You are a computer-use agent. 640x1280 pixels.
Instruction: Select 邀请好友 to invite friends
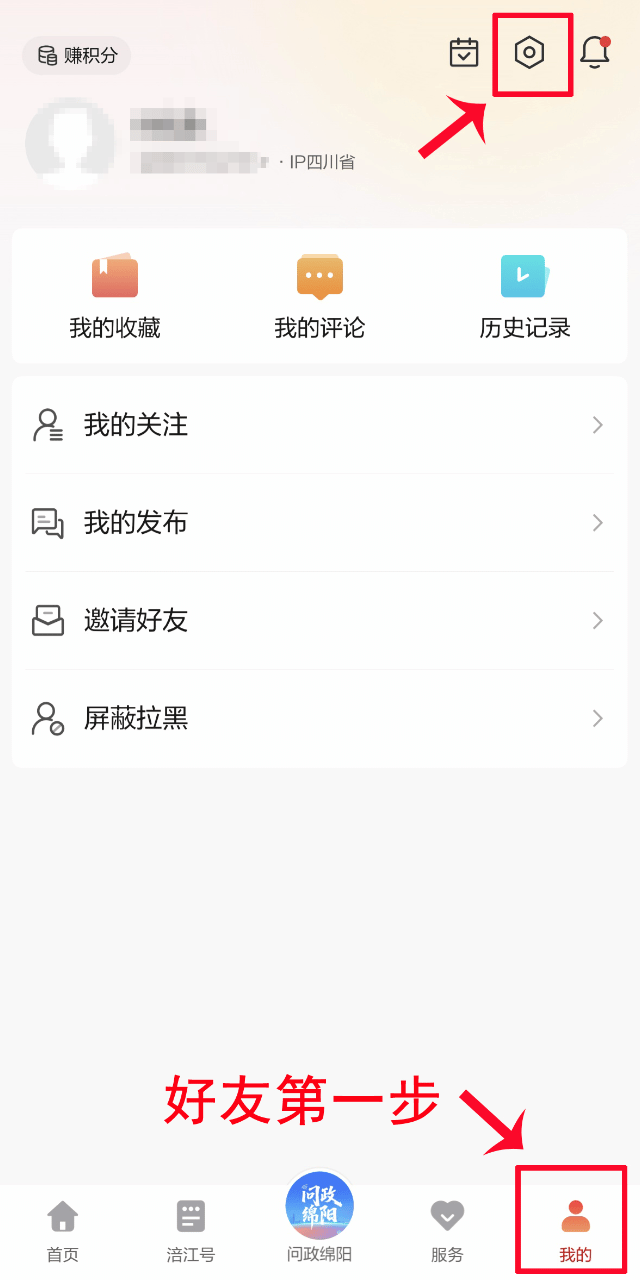click(x=320, y=621)
